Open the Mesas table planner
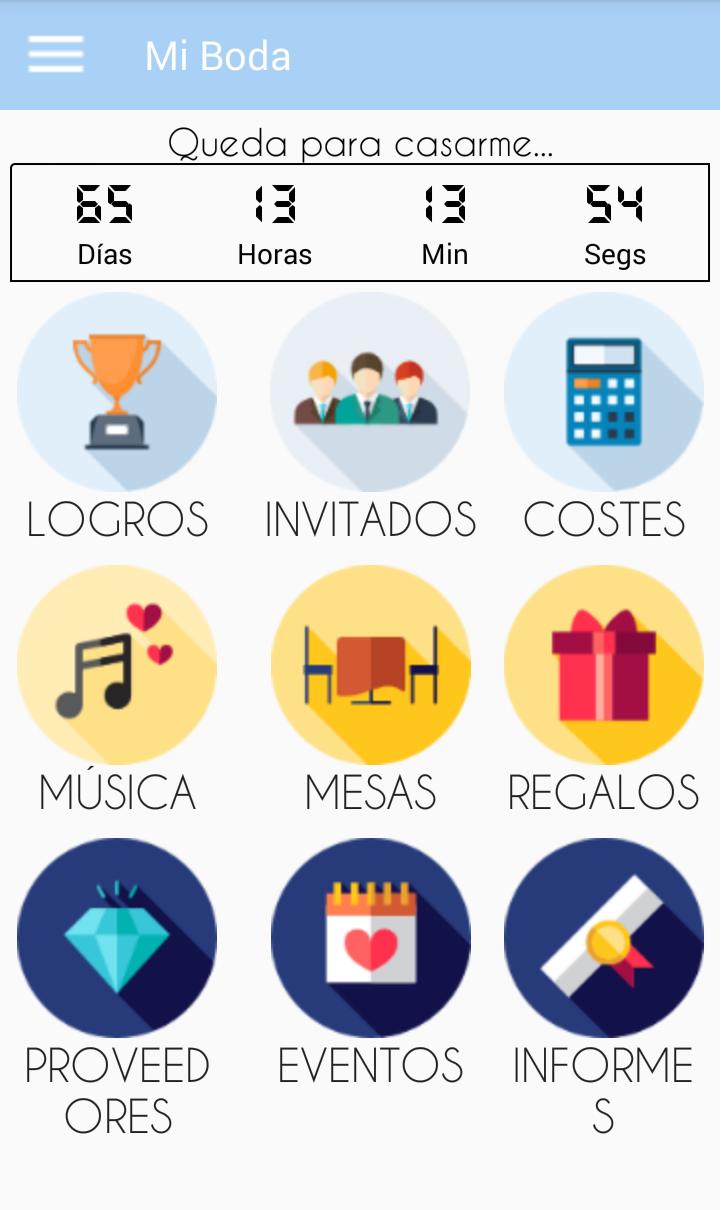The width and height of the screenshot is (721, 1210). [x=370, y=665]
